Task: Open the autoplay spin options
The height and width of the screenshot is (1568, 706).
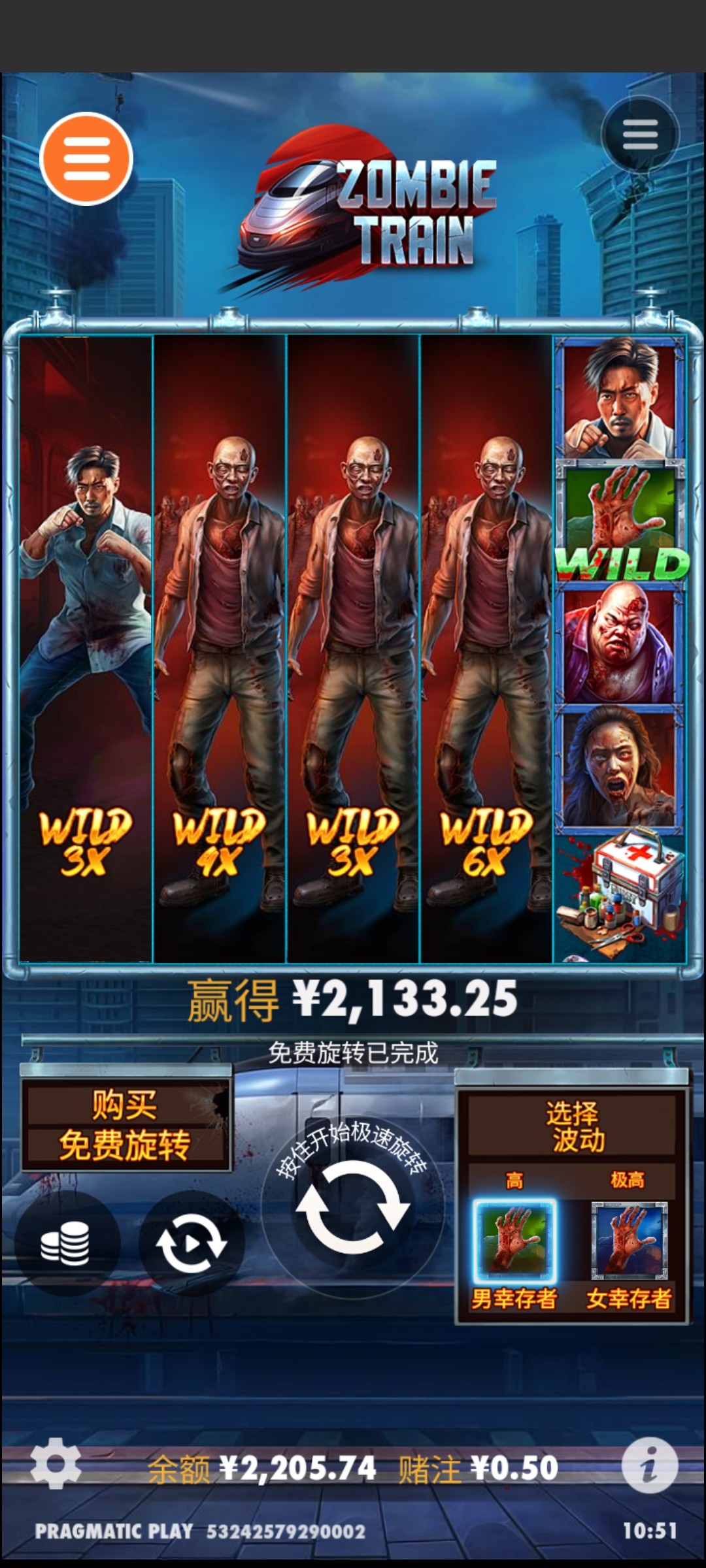Action: tap(191, 1243)
